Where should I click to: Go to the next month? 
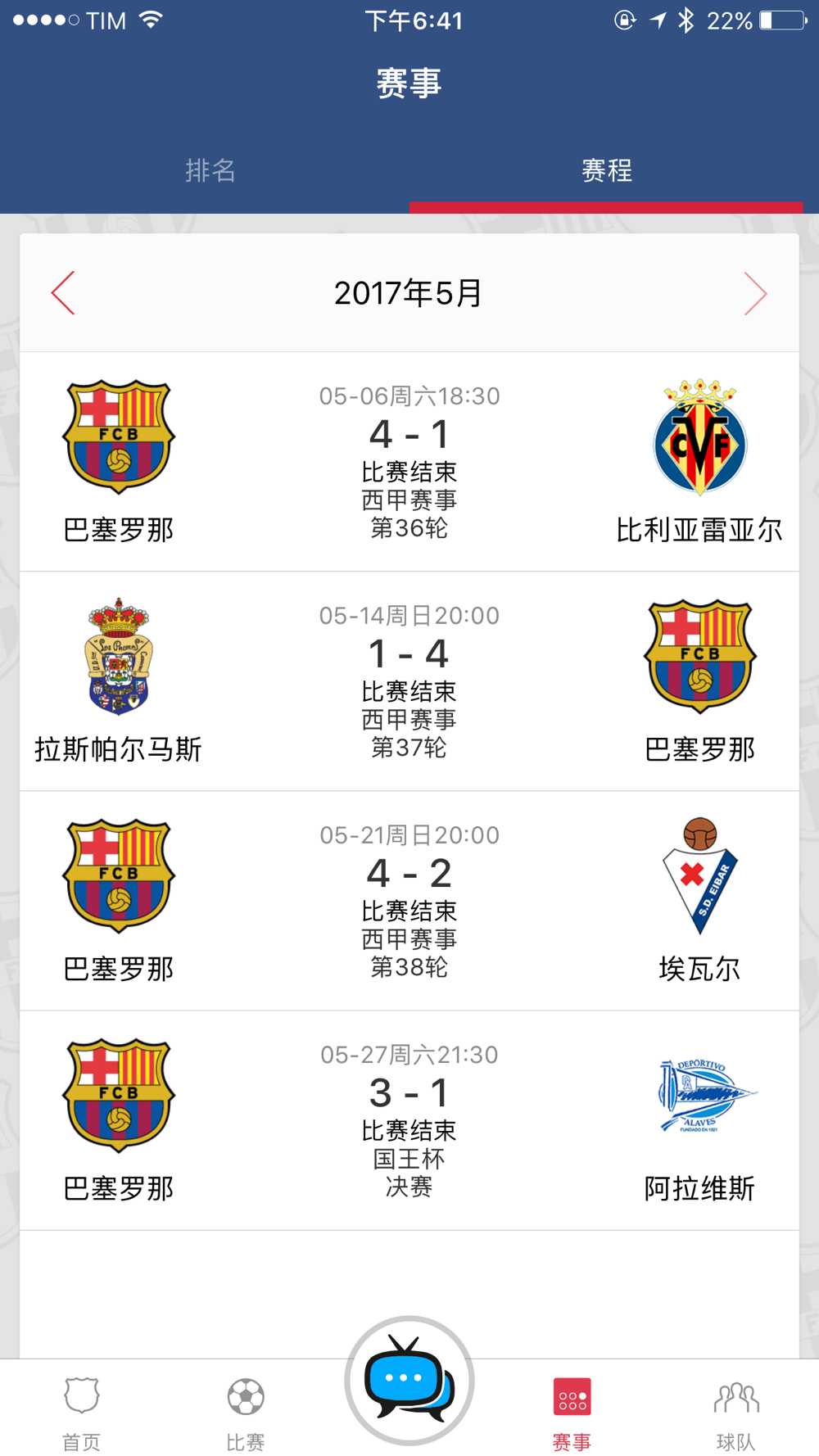755,293
